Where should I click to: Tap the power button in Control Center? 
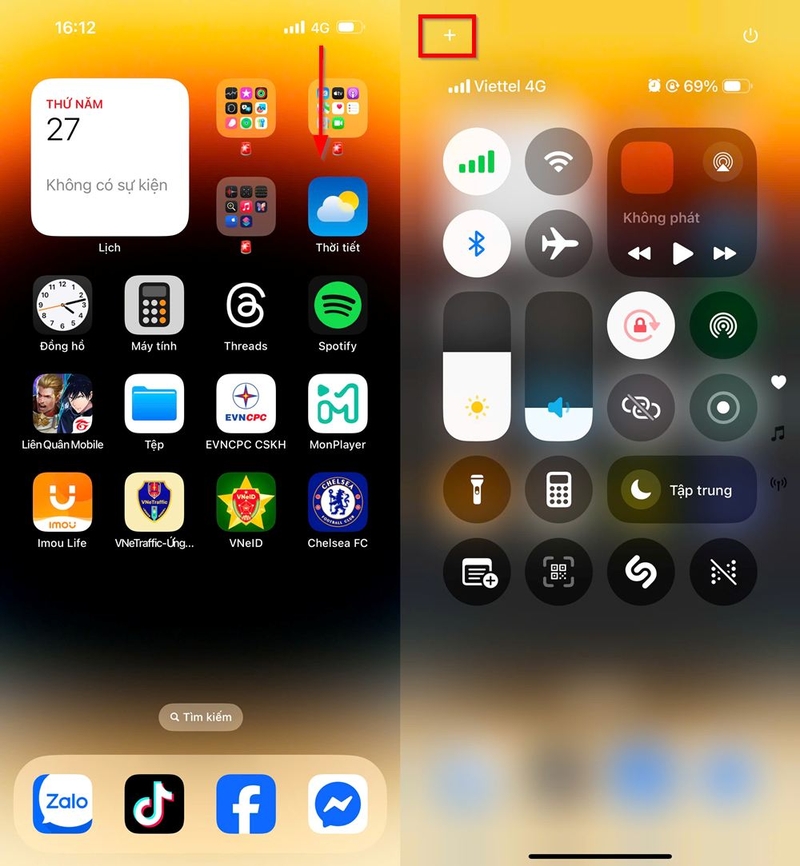click(750, 36)
